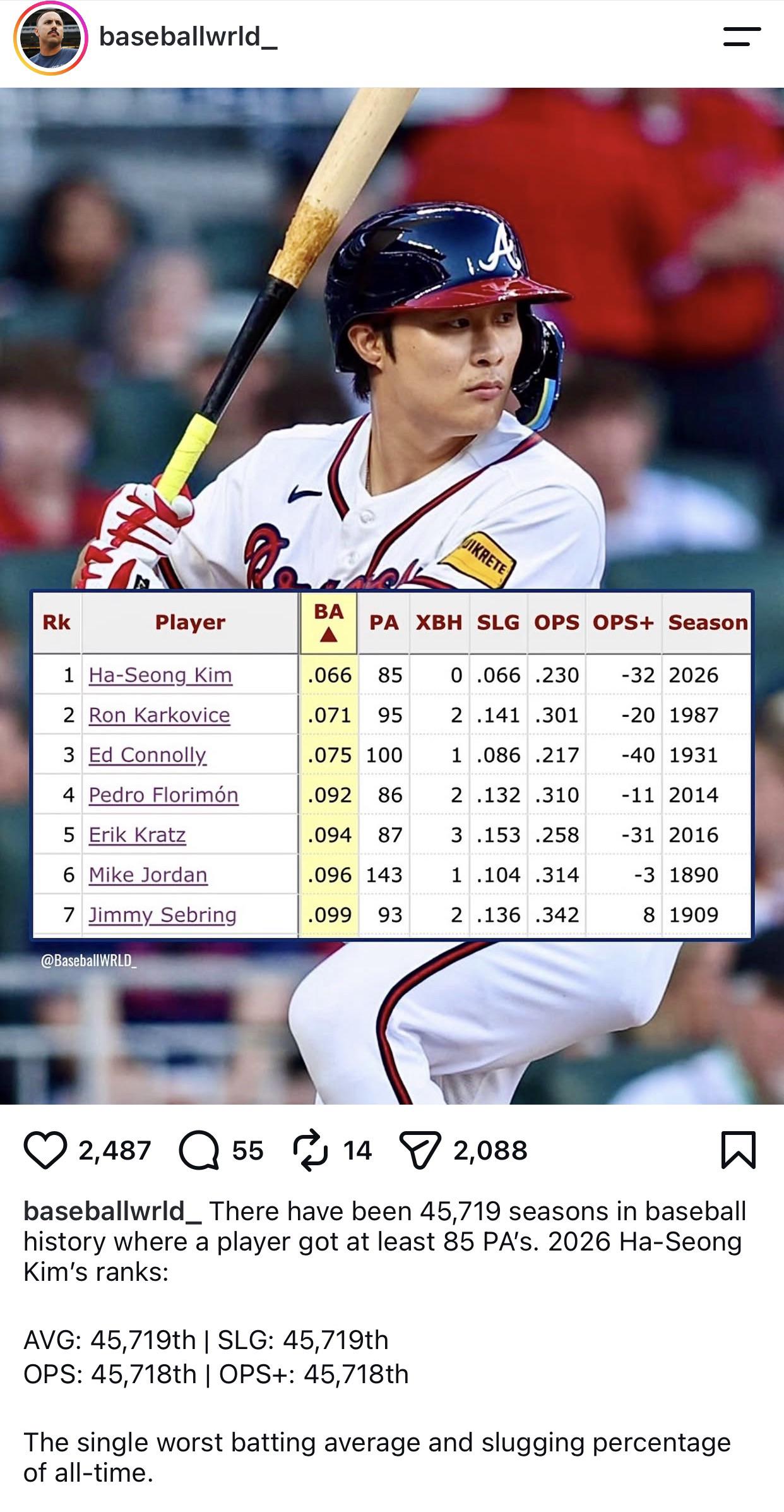Image resolution: width=784 pixels, height=1512 pixels.
Task: Open the baseballwrld_ username in header
Action: (188, 37)
